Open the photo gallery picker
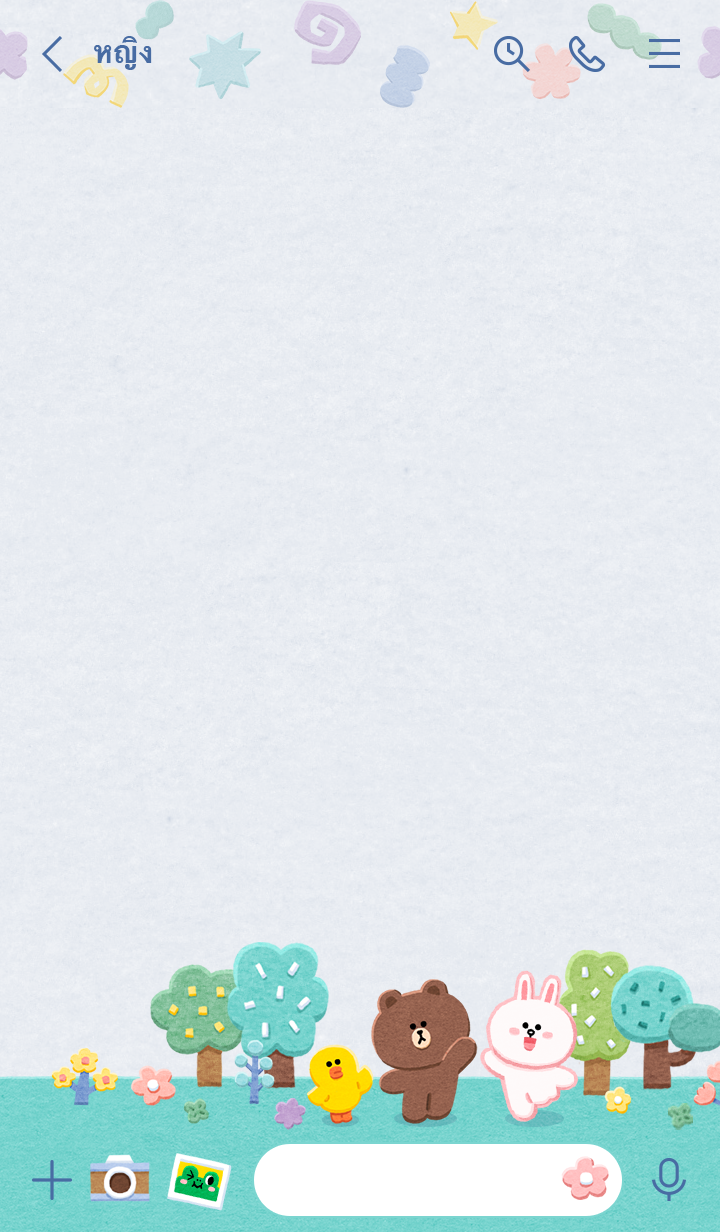 [x=198, y=1180]
